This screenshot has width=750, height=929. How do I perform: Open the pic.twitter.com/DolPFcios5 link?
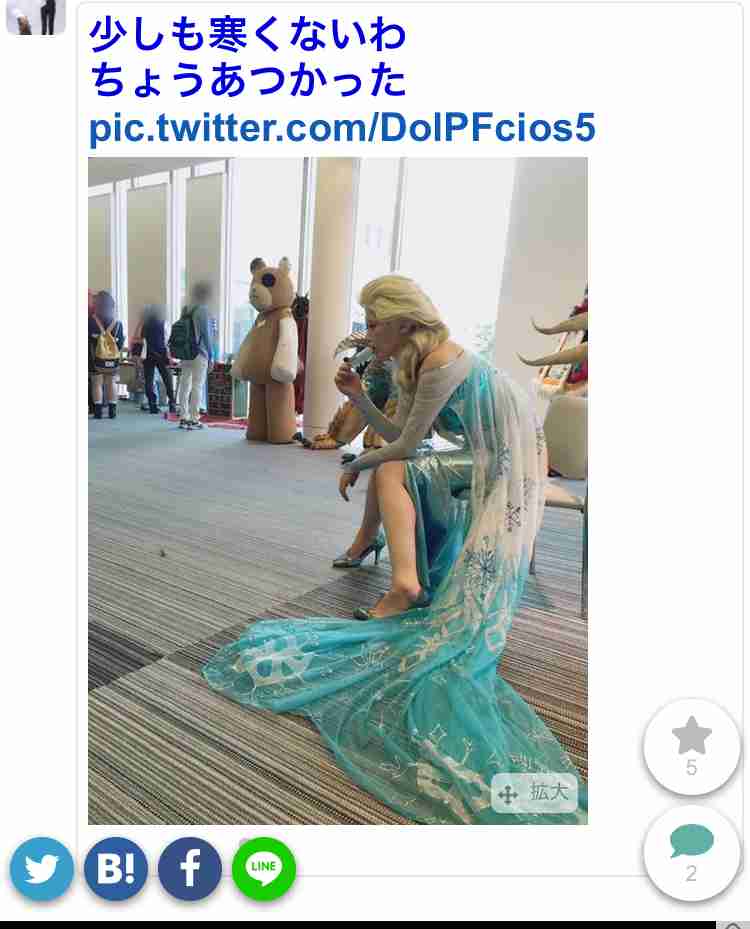342,129
